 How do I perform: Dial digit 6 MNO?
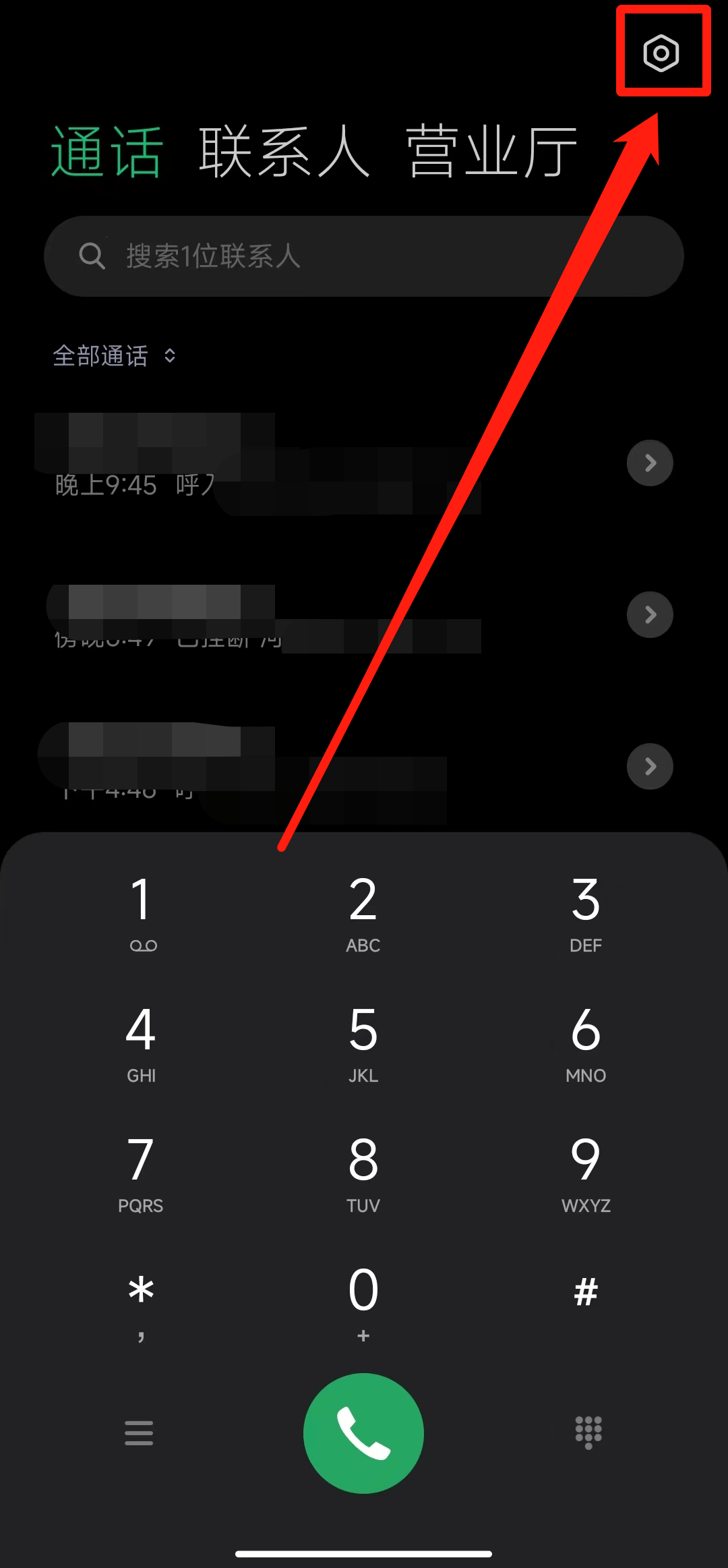click(585, 1042)
